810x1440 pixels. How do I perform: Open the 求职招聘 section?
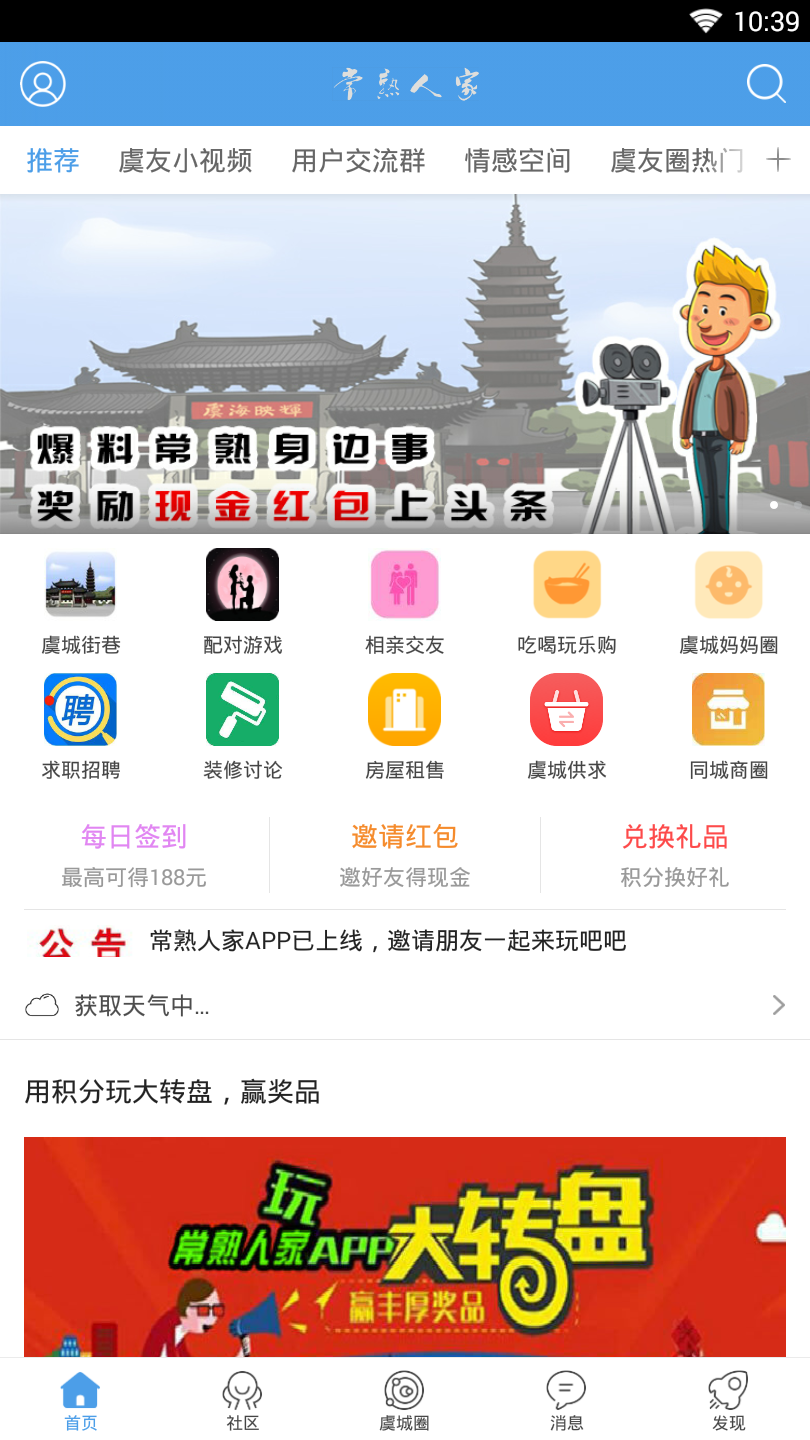pos(81,727)
